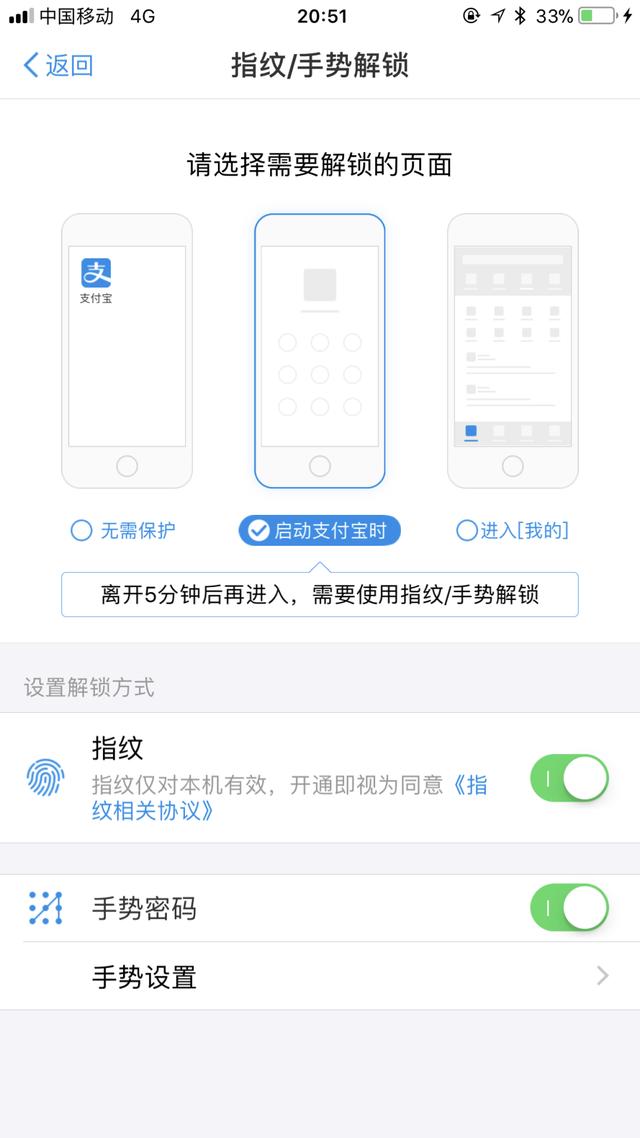This screenshot has height=1138, width=640.
Task: Turn off the 指纹 fingerprint switch
Action: [x=569, y=778]
